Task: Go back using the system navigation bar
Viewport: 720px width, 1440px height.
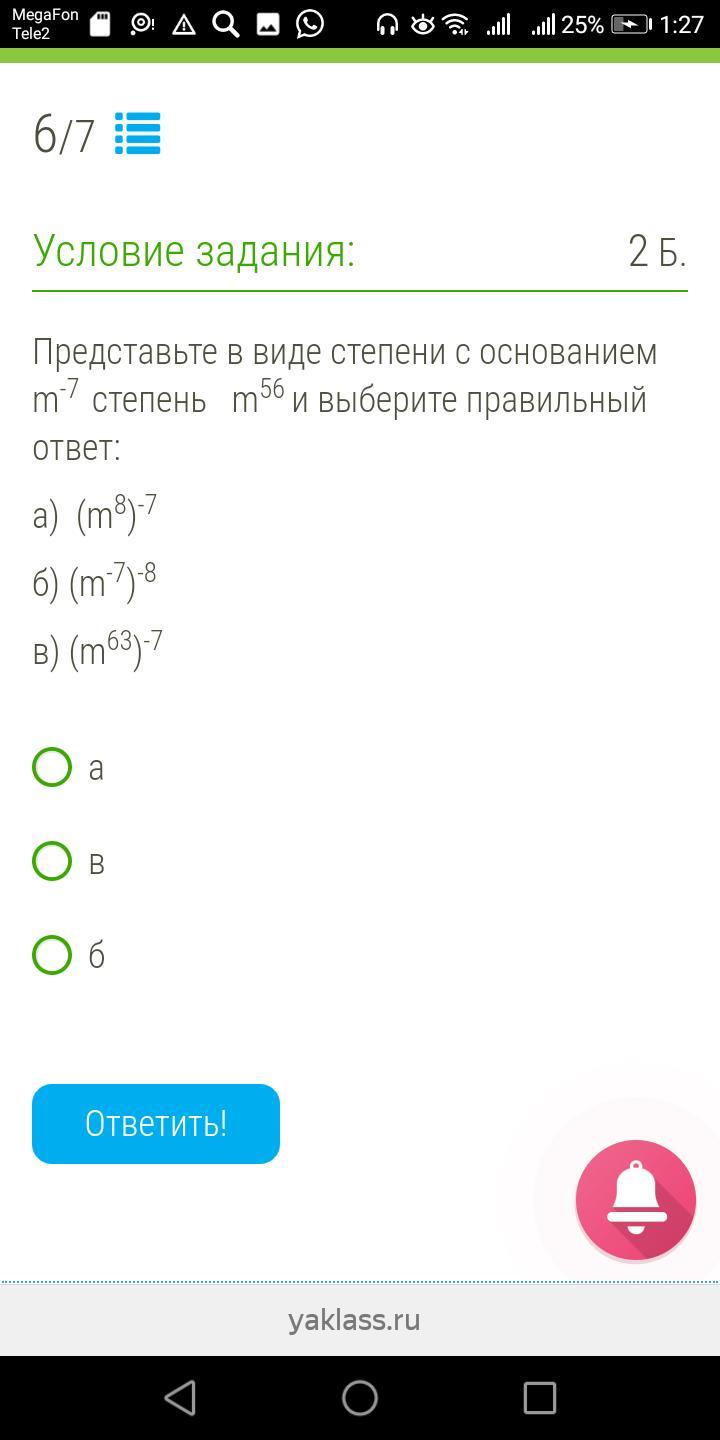Action: (x=180, y=1398)
